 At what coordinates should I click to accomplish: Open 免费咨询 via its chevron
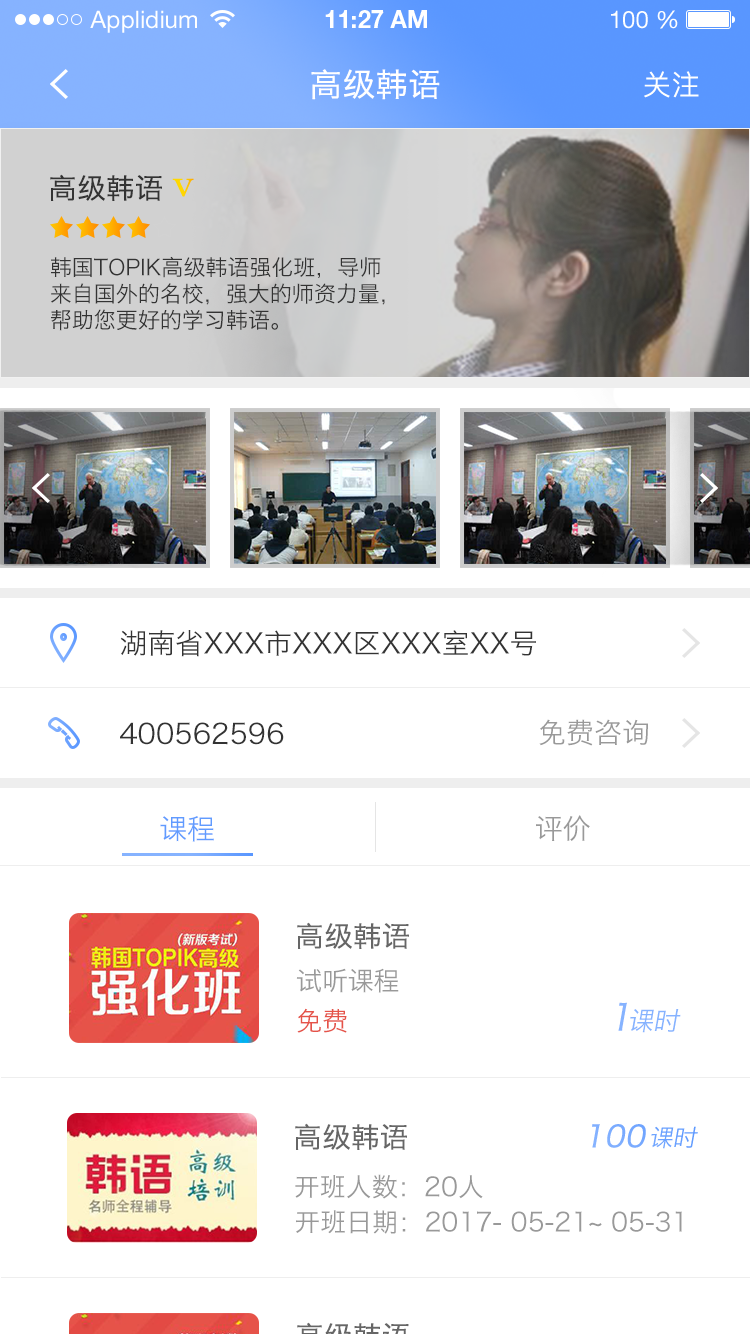point(690,732)
